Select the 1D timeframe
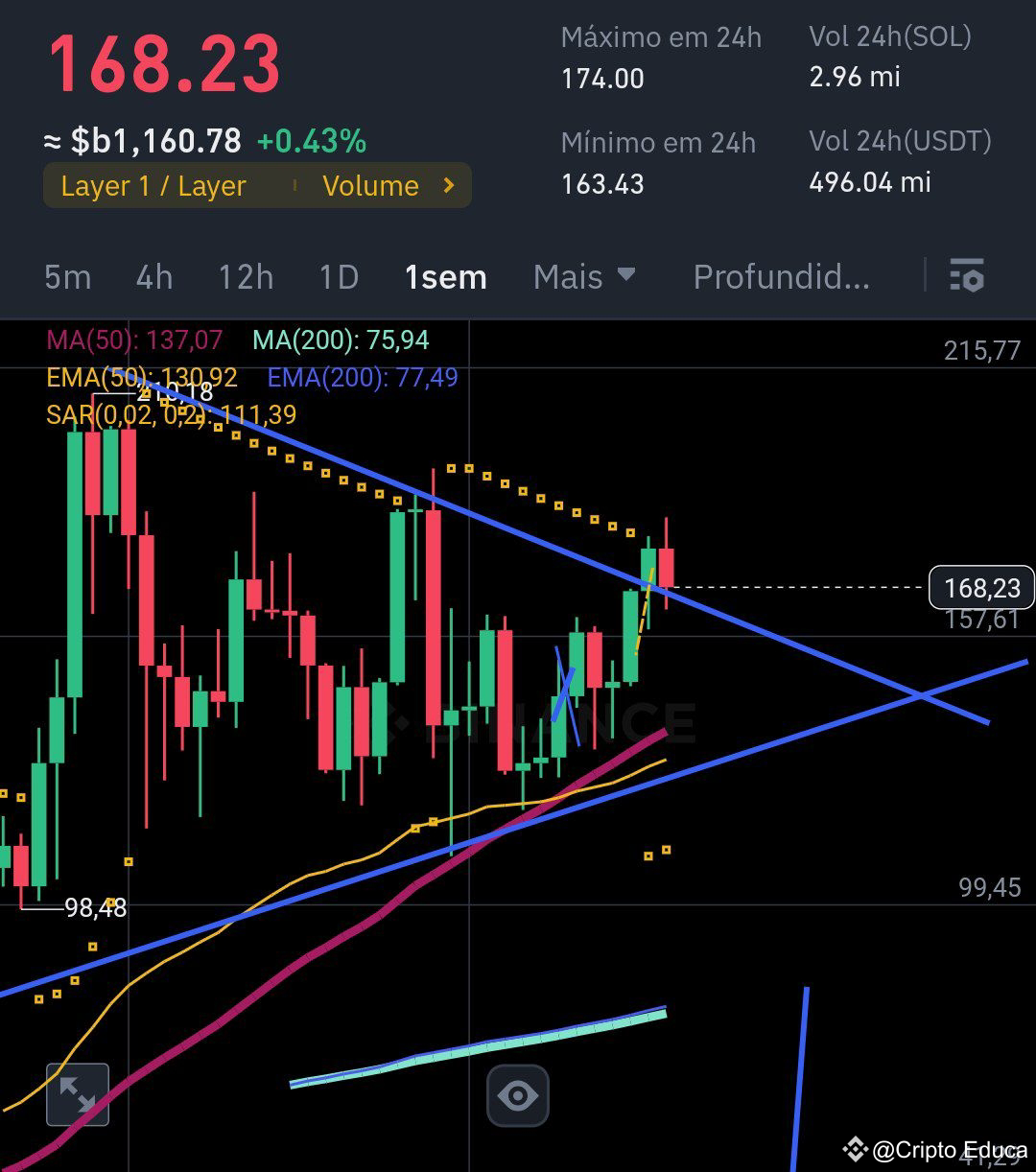Screen dimensions: 1036x1172 [x=337, y=276]
